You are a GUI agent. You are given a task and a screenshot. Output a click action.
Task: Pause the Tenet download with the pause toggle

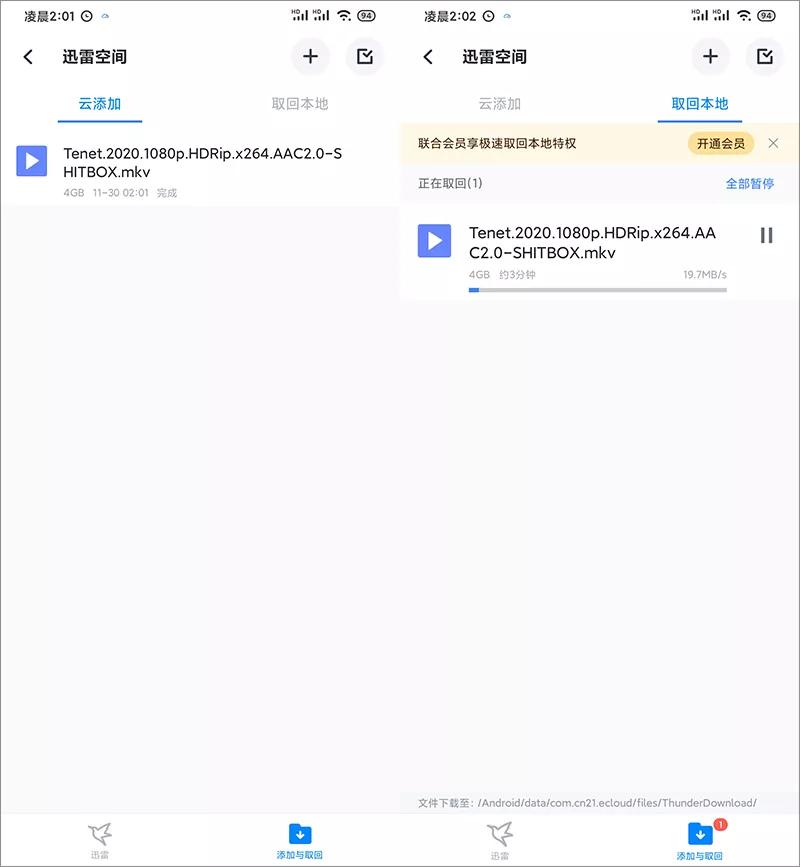[766, 235]
